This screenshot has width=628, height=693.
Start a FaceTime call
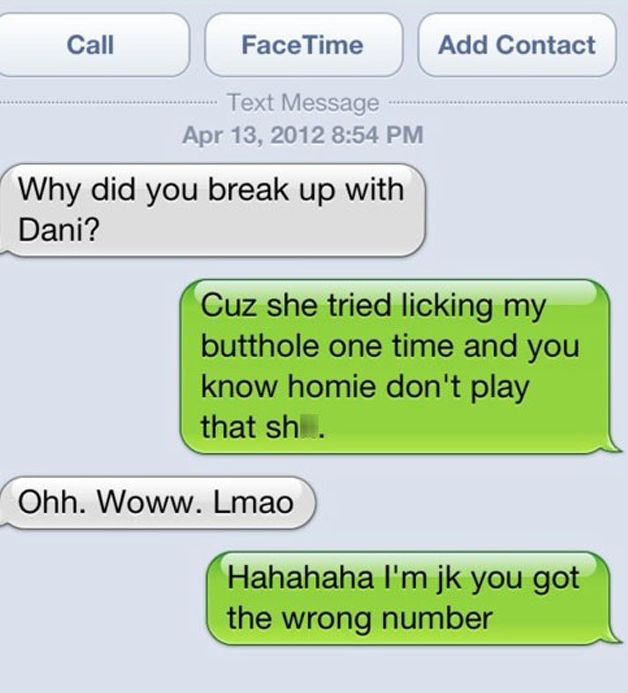pos(303,45)
